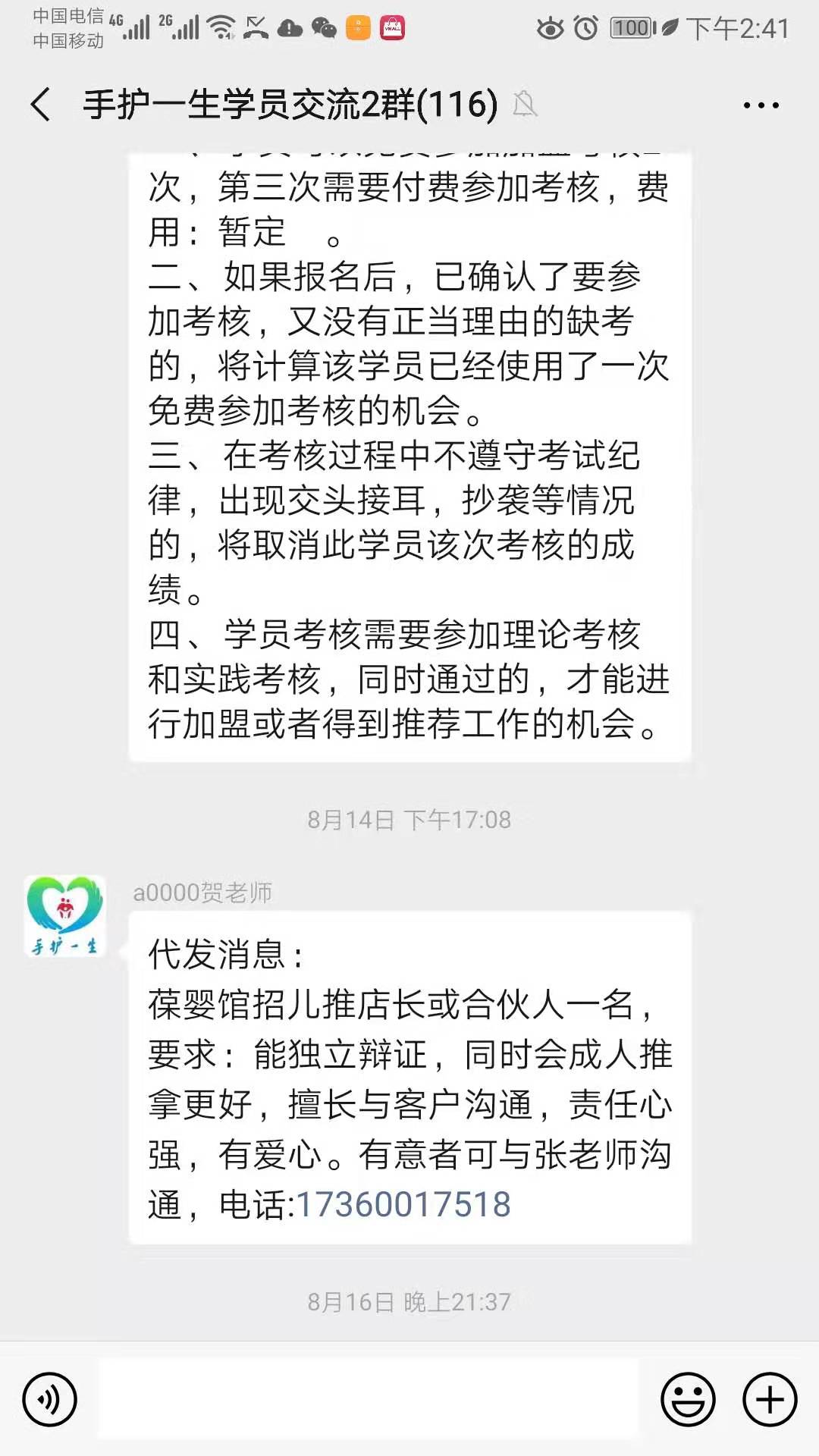819x1456 pixels.
Task: Go back from the group chat
Action: (x=42, y=105)
